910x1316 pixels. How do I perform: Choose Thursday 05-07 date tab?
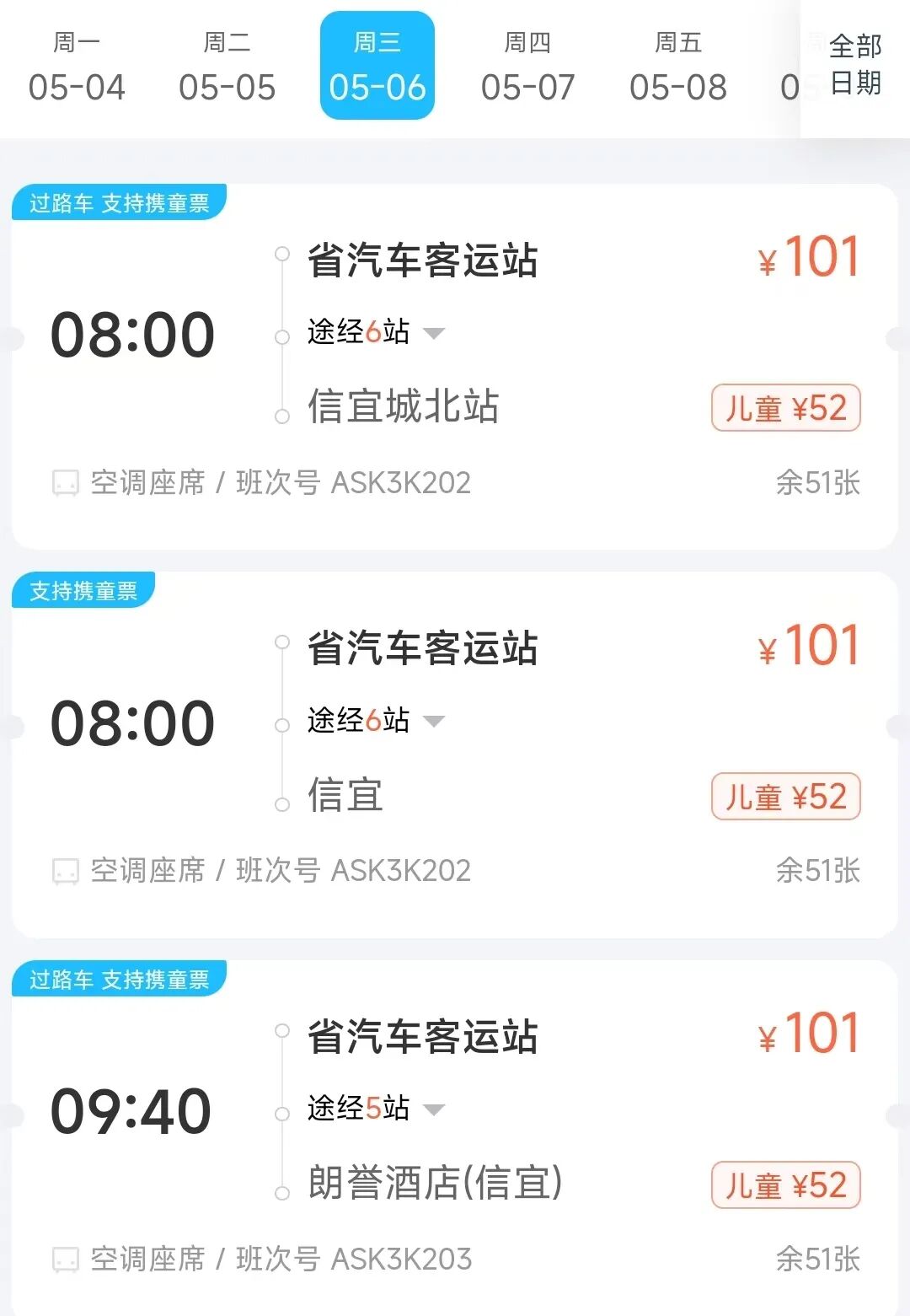pos(527,67)
